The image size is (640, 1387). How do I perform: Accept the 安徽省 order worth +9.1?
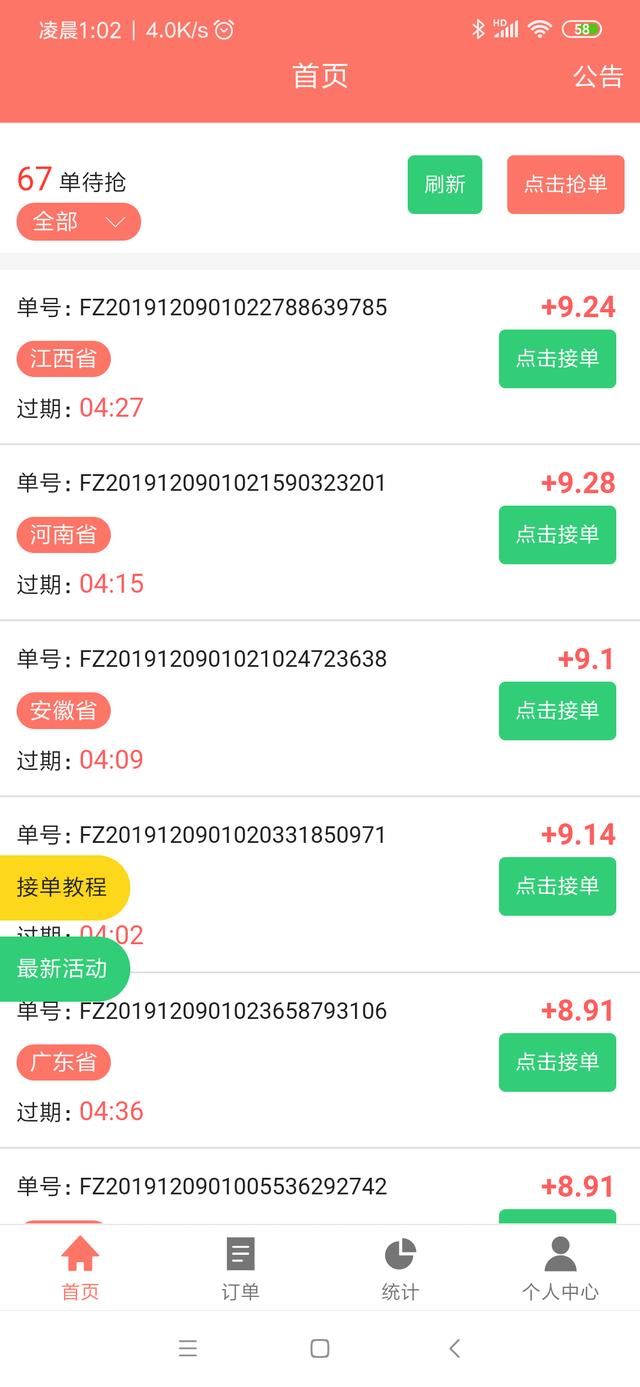(557, 711)
